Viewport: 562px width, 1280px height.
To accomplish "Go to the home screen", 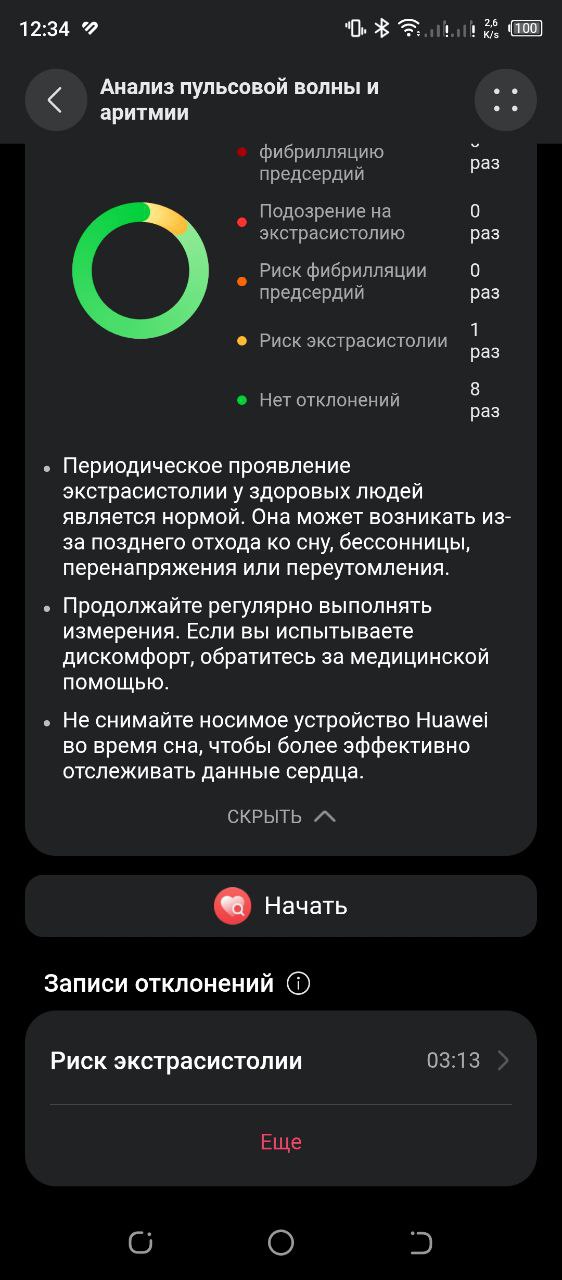I will click(281, 1243).
